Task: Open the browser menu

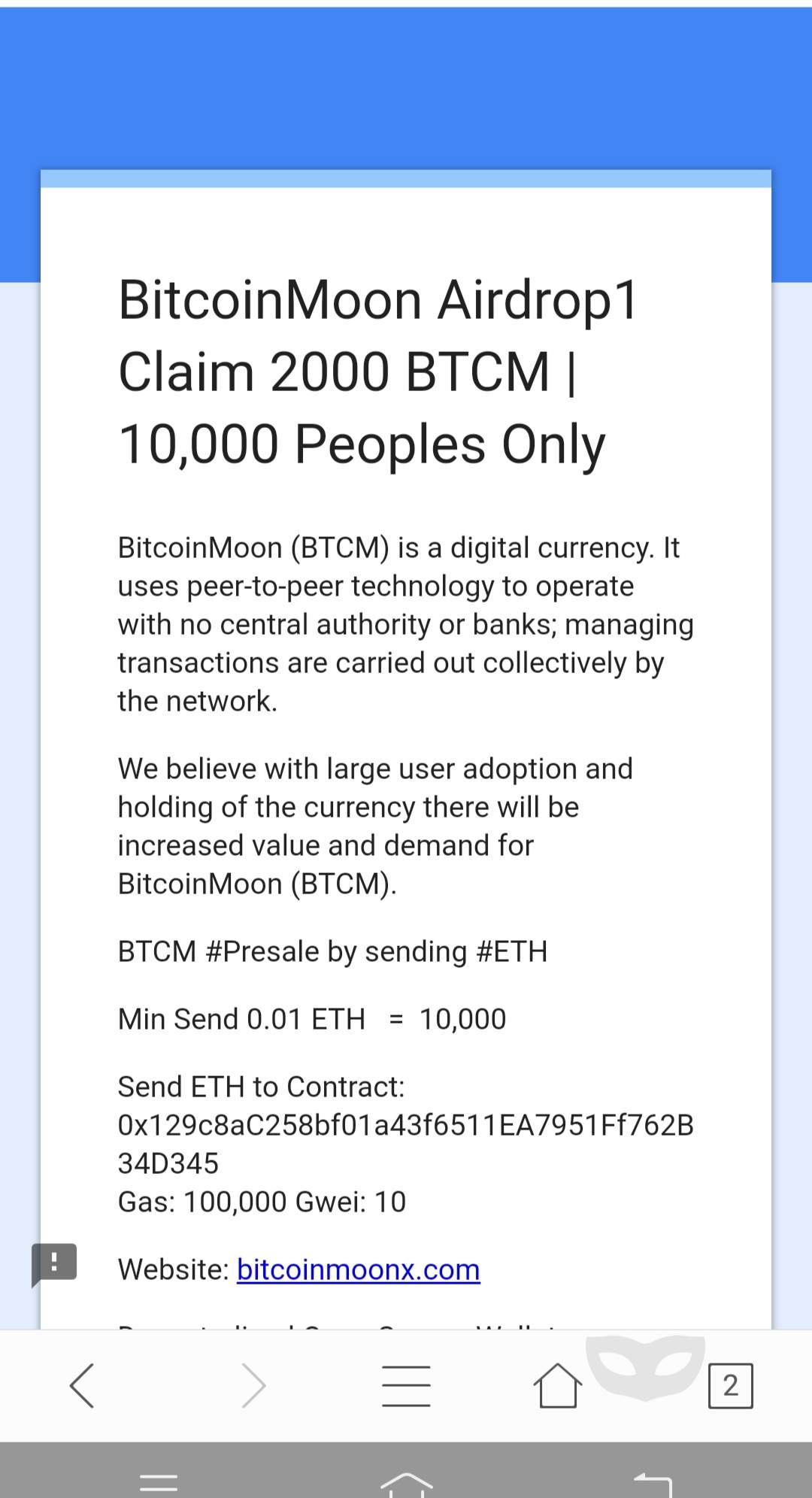Action: pyautogui.click(x=406, y=1385)
